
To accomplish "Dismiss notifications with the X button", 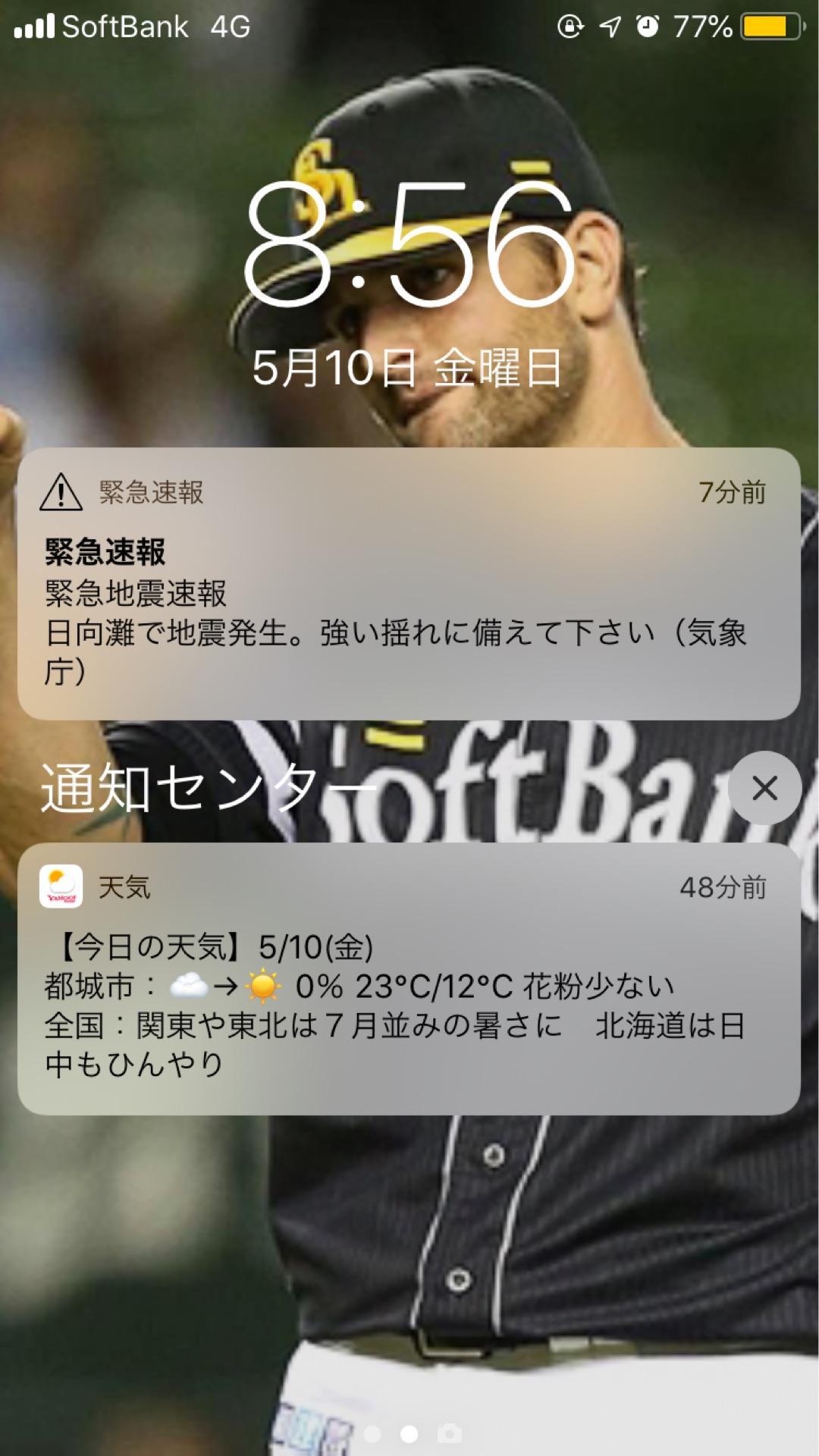I will 764,789.
